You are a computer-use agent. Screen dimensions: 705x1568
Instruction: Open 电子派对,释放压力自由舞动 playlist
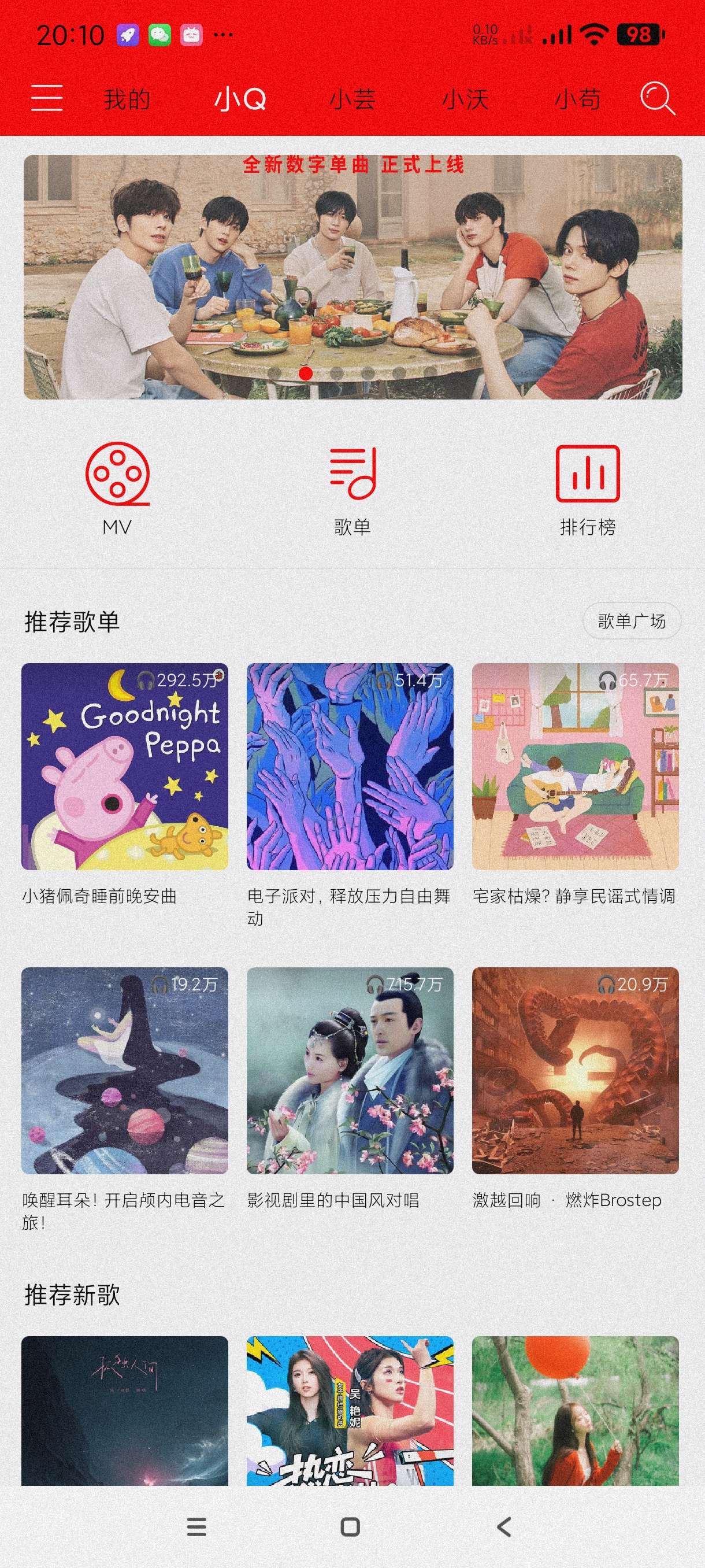[350, 766]
